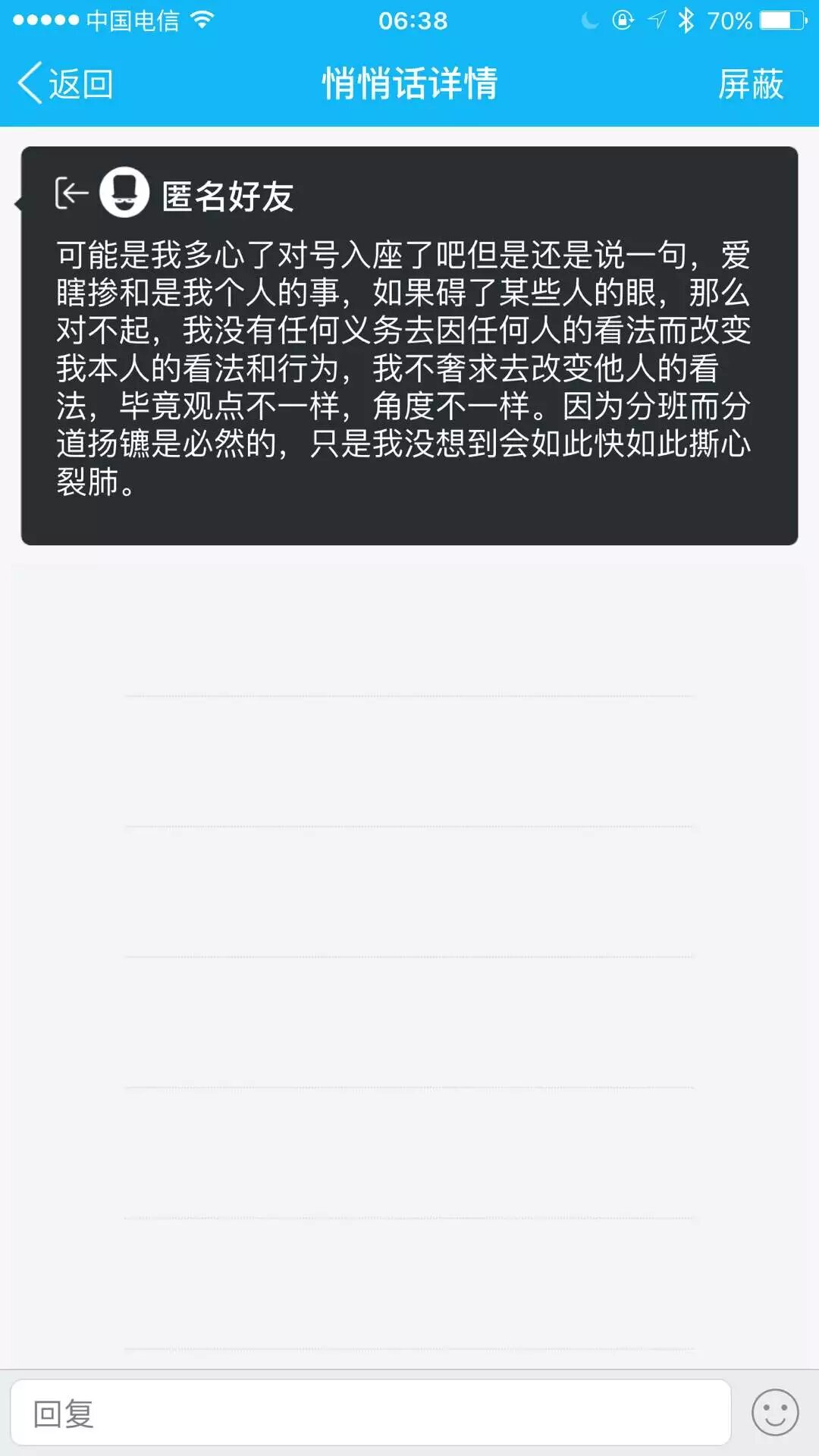The height and width of the screenshot is (1456, 819).
Task: Tap the 回复 reply input field
Action: click(x=370, y=1413)
